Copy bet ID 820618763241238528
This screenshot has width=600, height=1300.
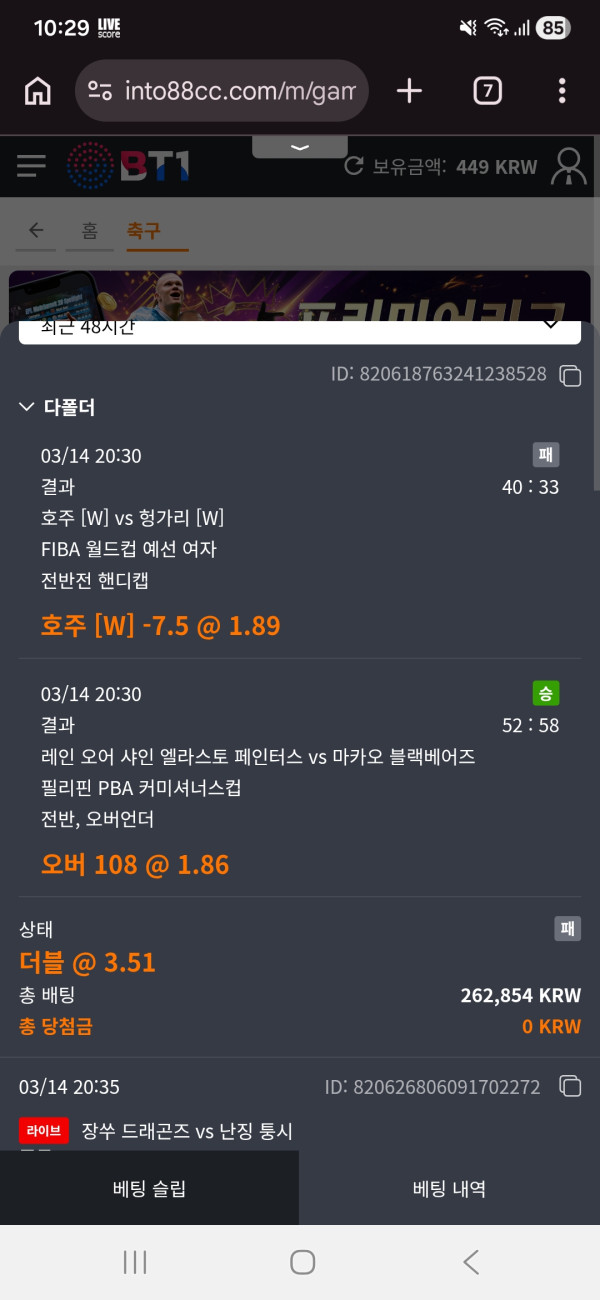[x=570, y=375]
